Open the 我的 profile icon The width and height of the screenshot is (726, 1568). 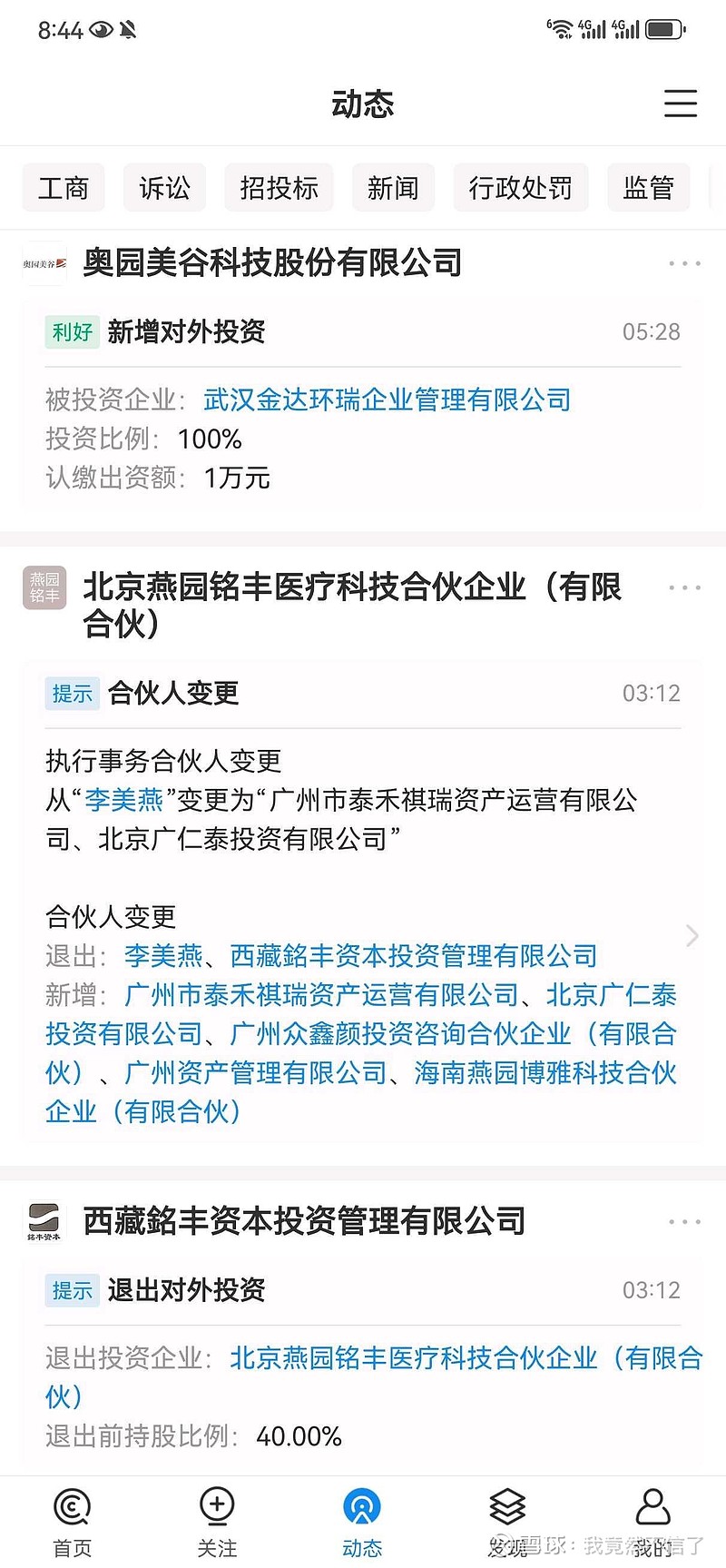[x=652, y=1503]
